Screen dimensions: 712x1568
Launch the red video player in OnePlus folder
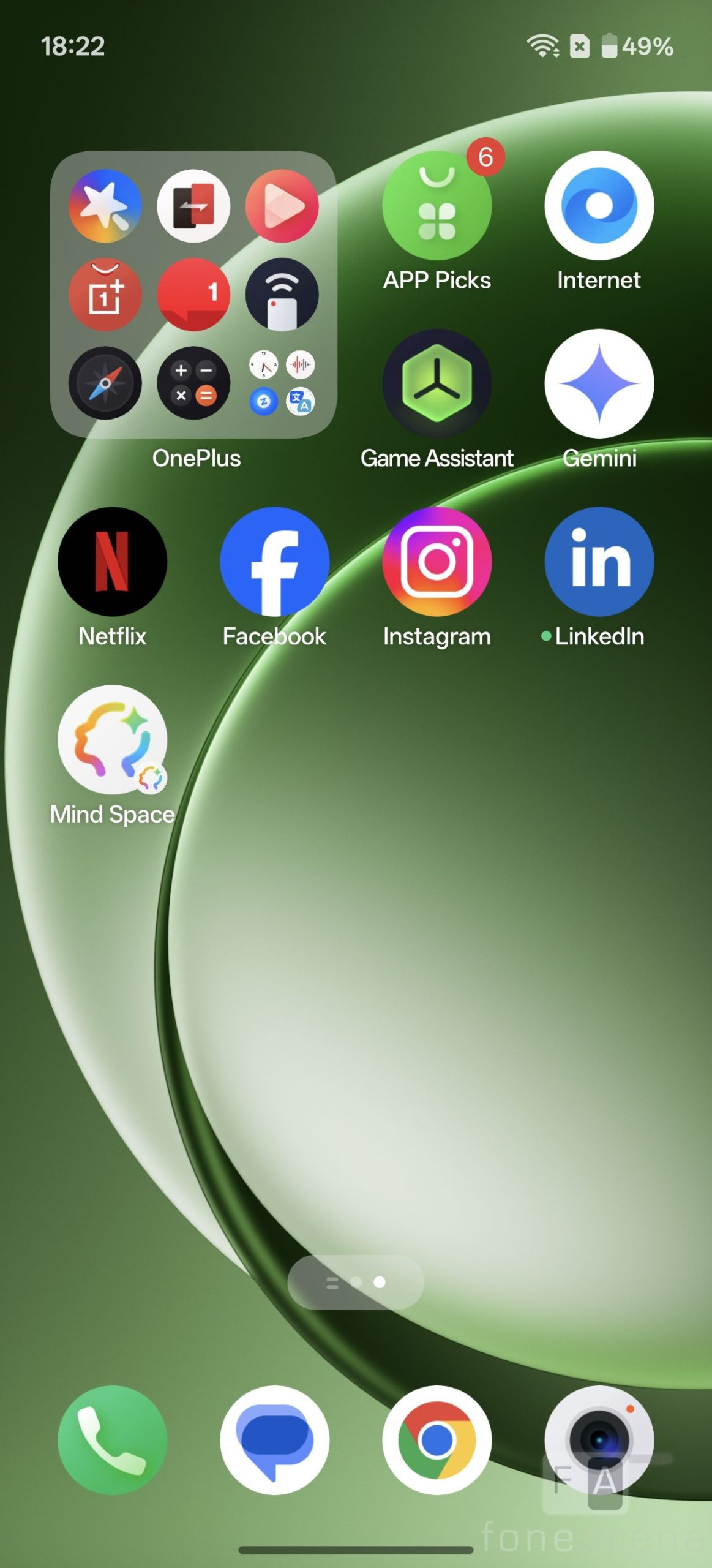[282, 206]
